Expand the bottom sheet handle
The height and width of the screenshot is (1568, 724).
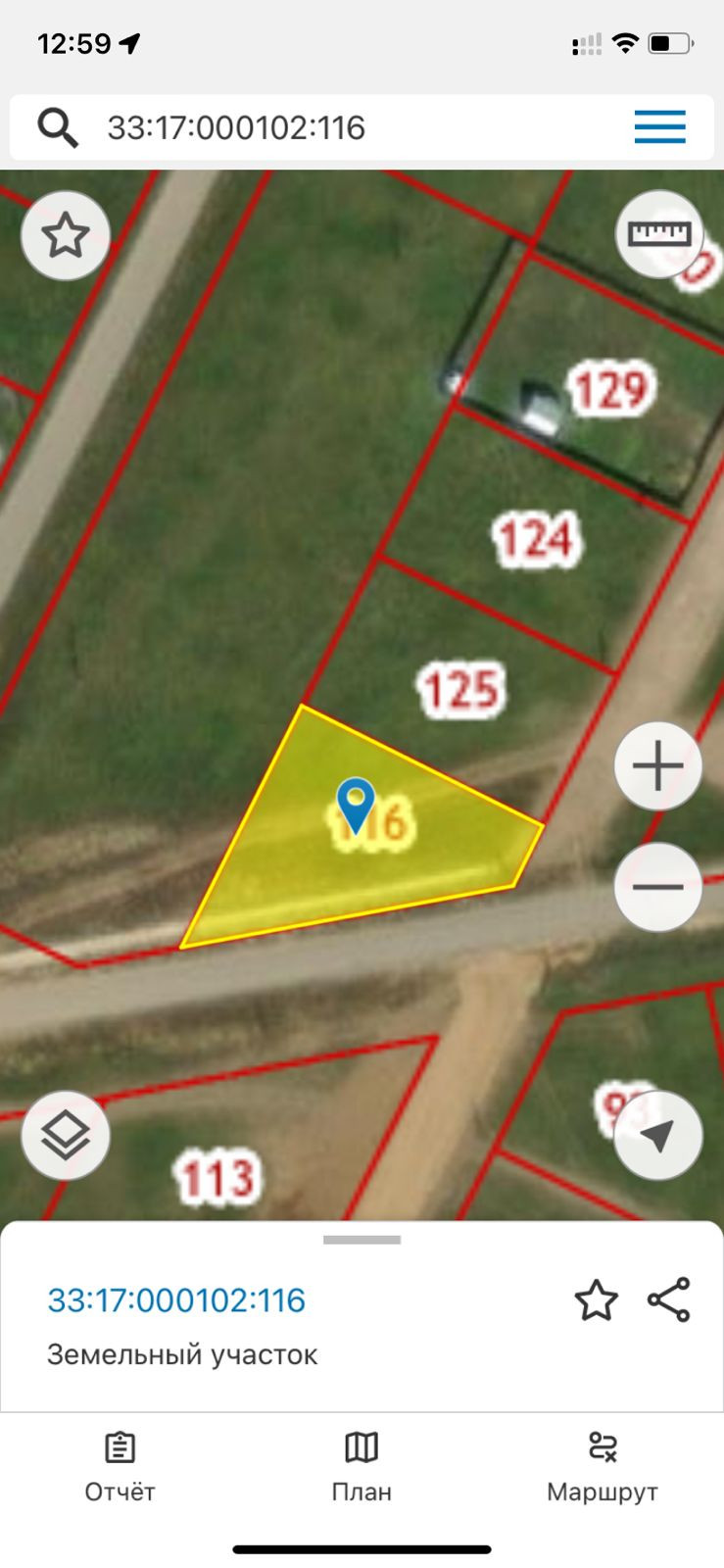(362, 1240)
